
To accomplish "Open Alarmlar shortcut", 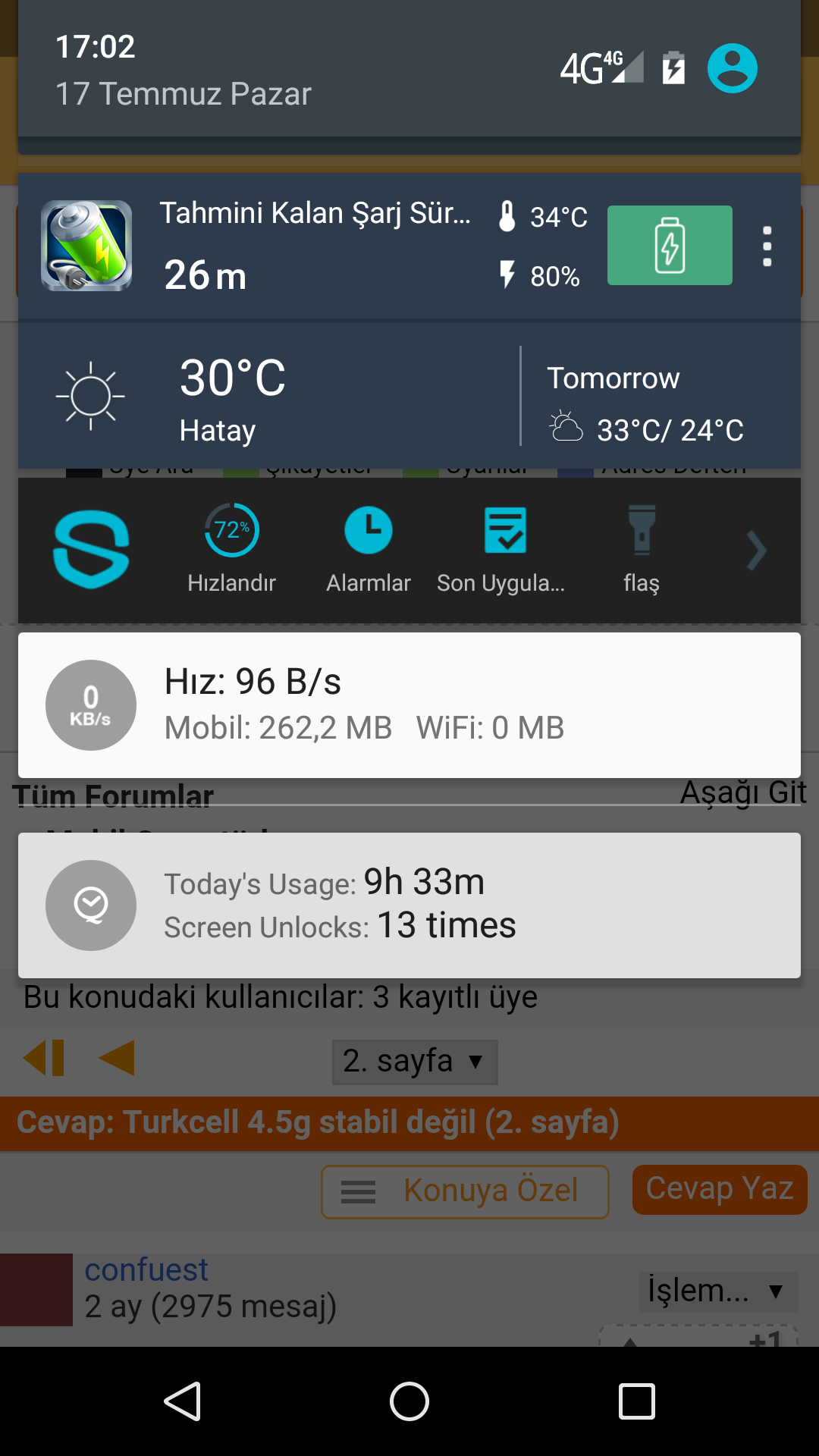I will (x=369, y=548).
